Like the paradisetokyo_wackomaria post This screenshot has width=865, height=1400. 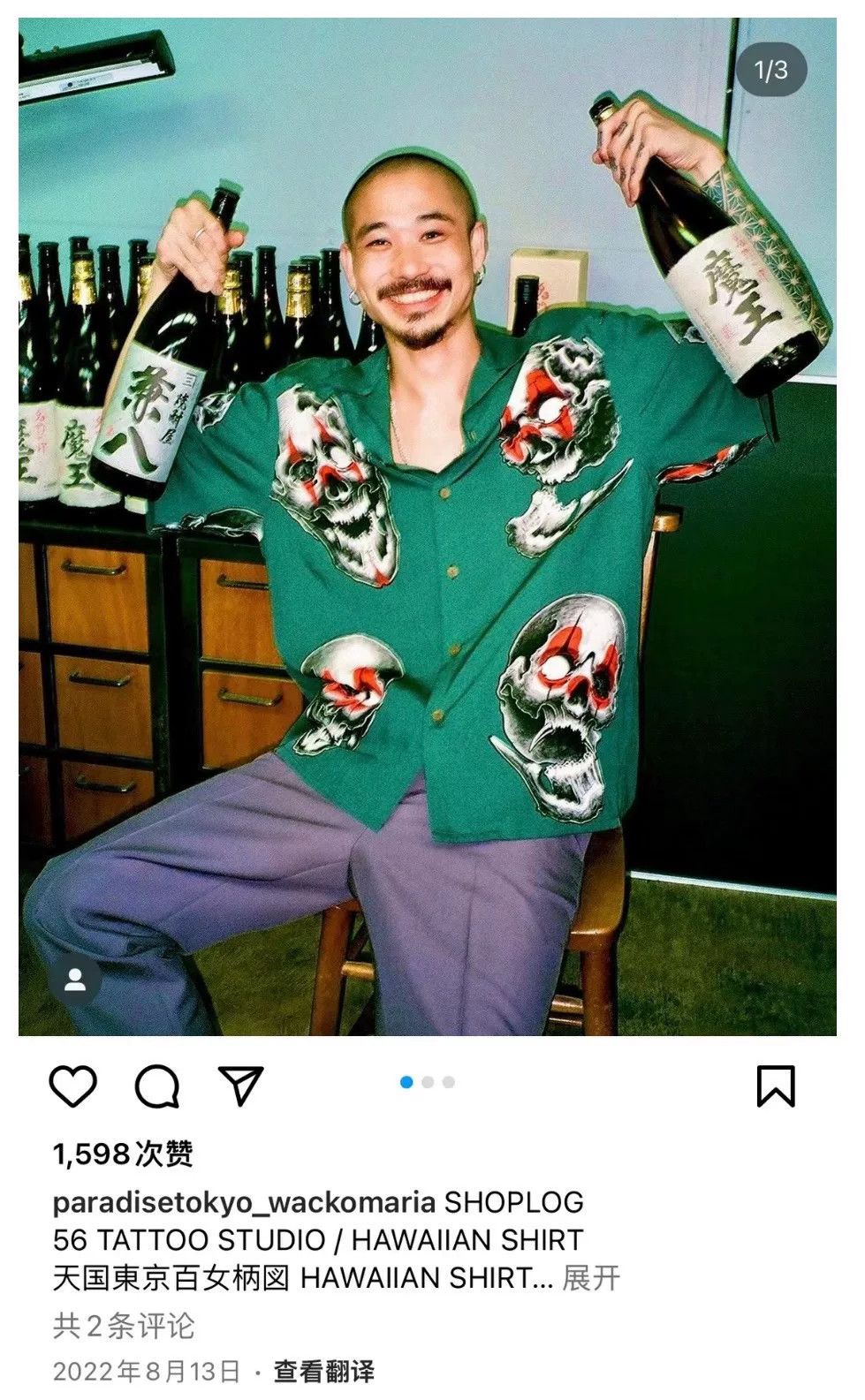tap(72, 1086)
